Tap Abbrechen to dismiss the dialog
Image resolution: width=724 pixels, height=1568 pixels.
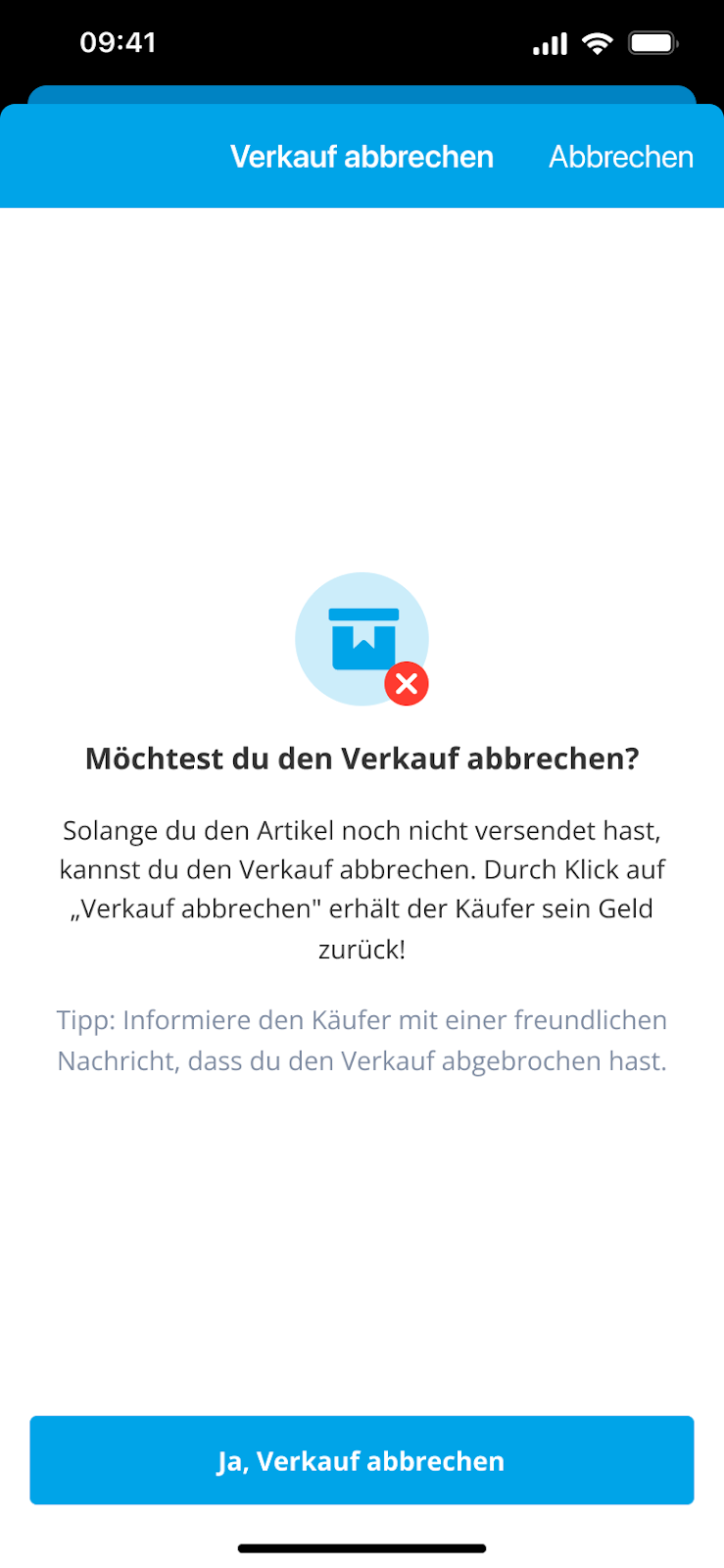[x=620, y=157]
